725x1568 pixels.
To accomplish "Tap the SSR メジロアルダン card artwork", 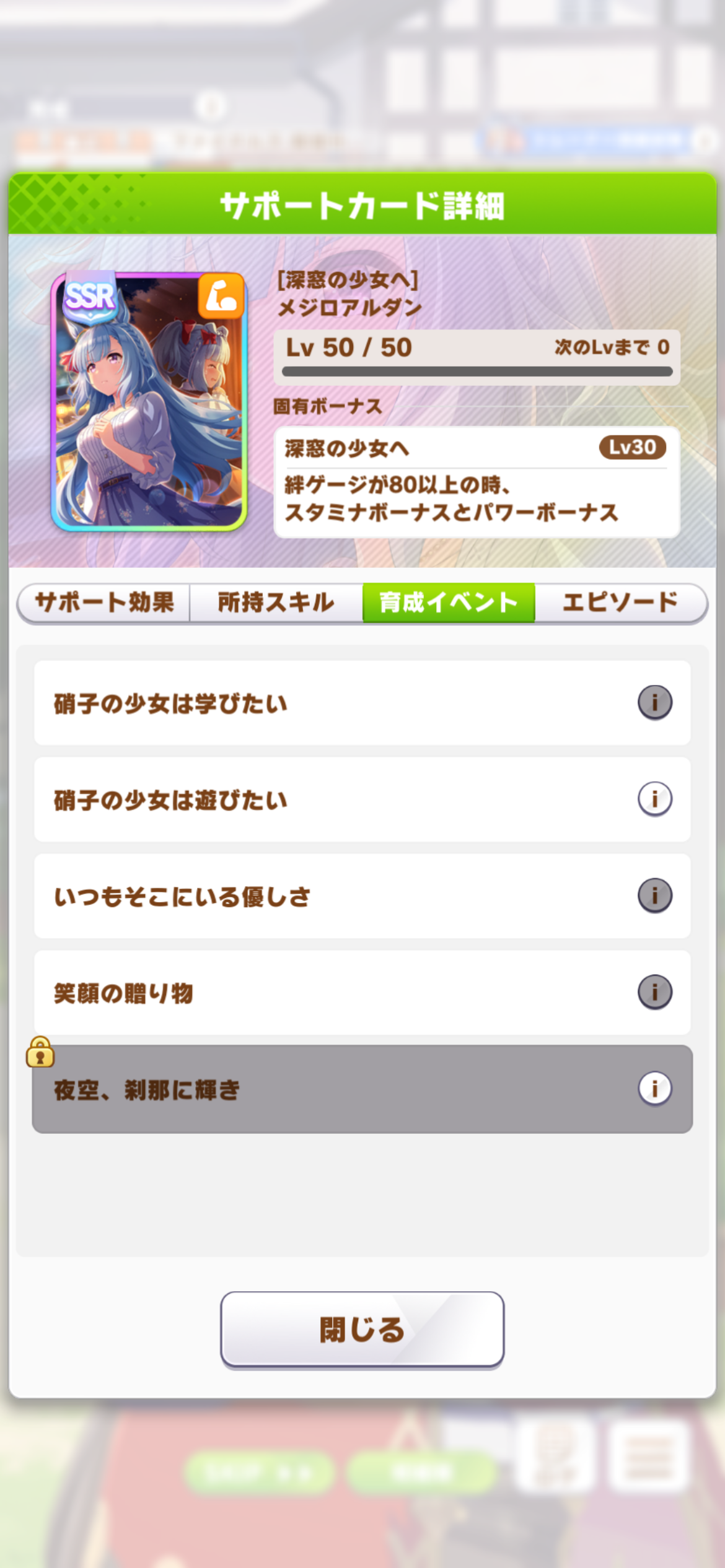I will 149,401.
